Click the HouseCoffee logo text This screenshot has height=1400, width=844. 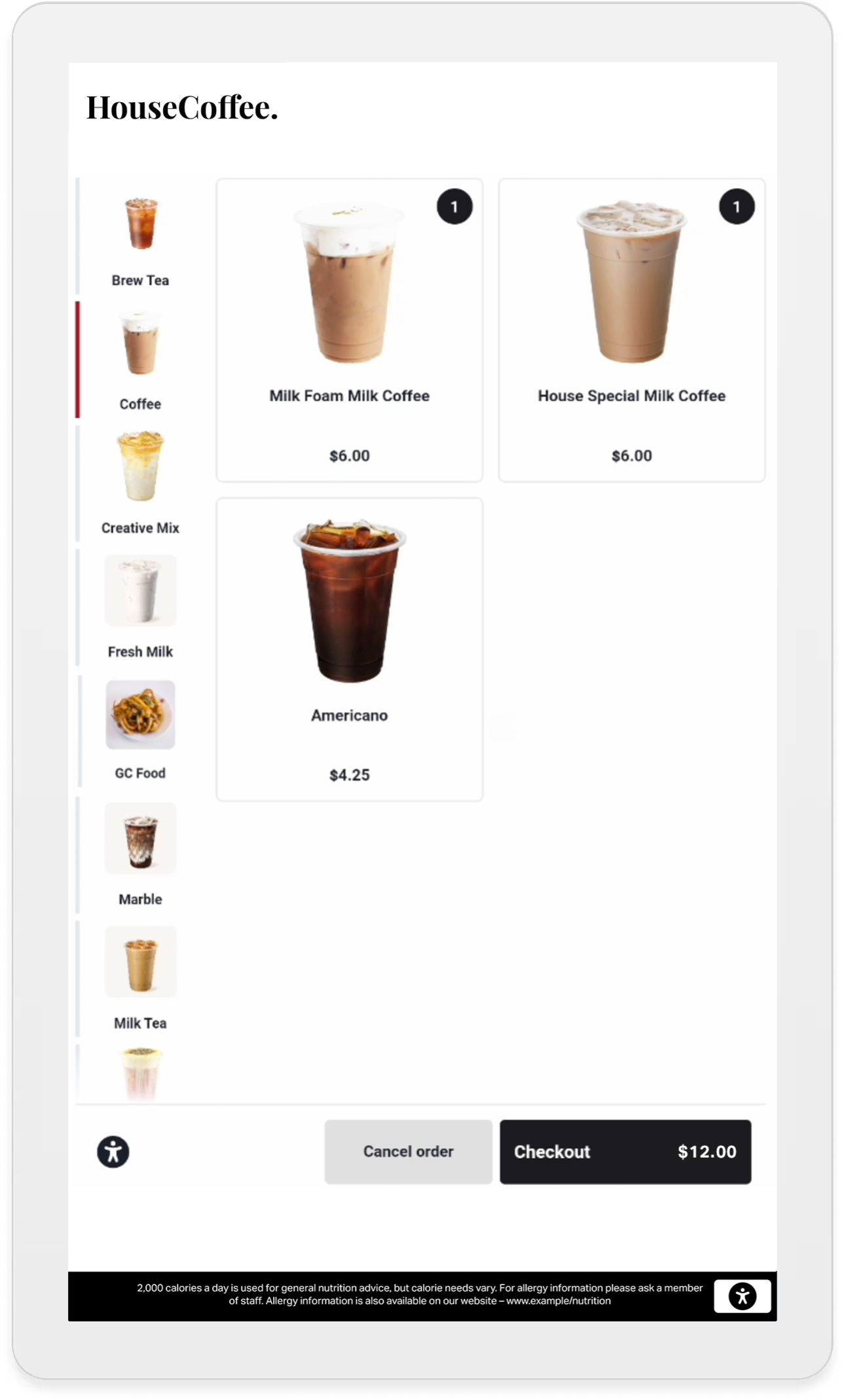(x=182, y=106)
